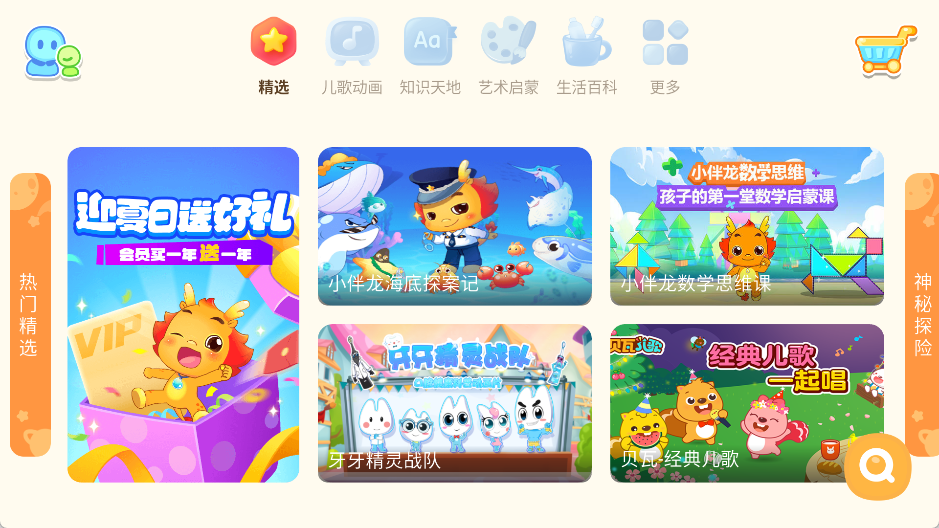939x528 pixels.
Task: Open the user profile avatar icon
Action: [x=52, y=52]
